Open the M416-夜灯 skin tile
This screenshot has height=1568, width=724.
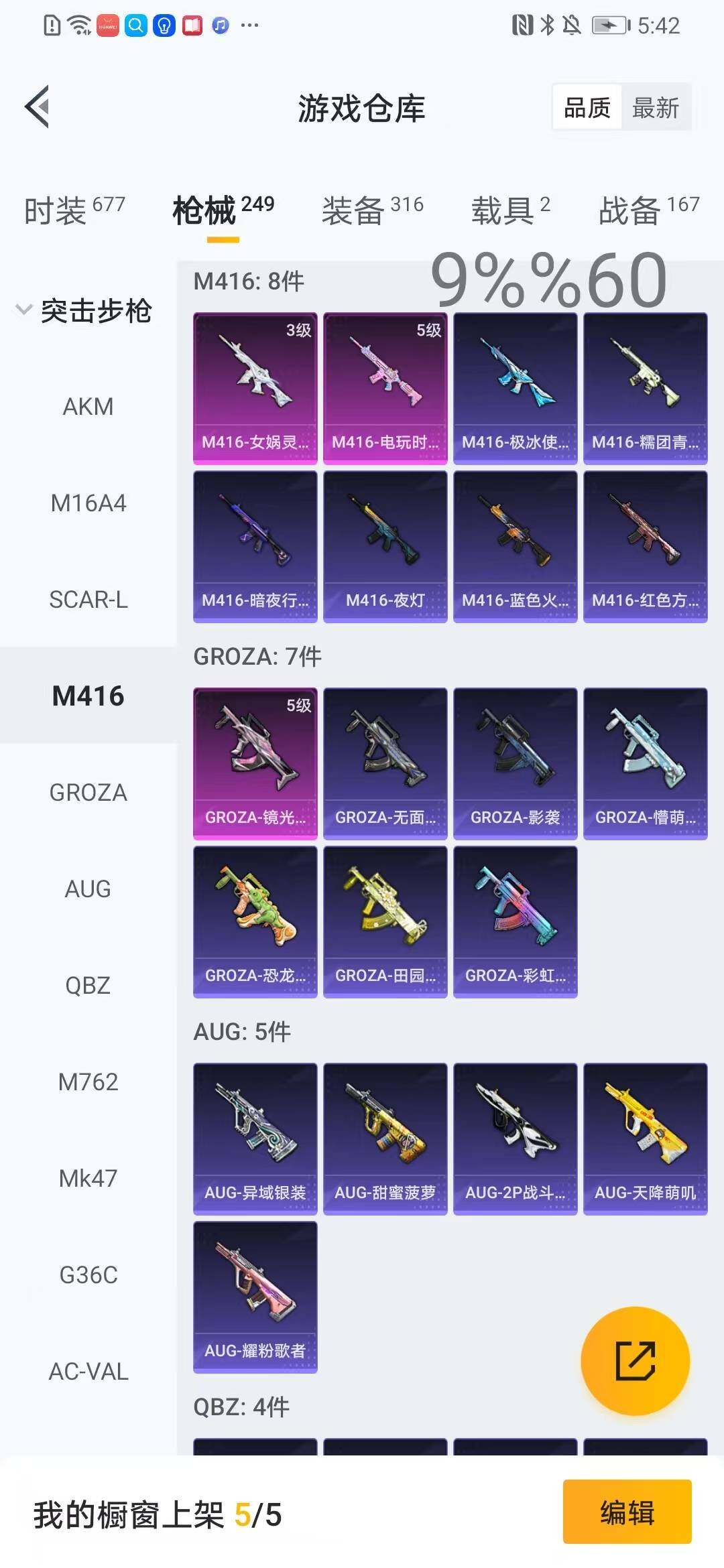(385, 547)
